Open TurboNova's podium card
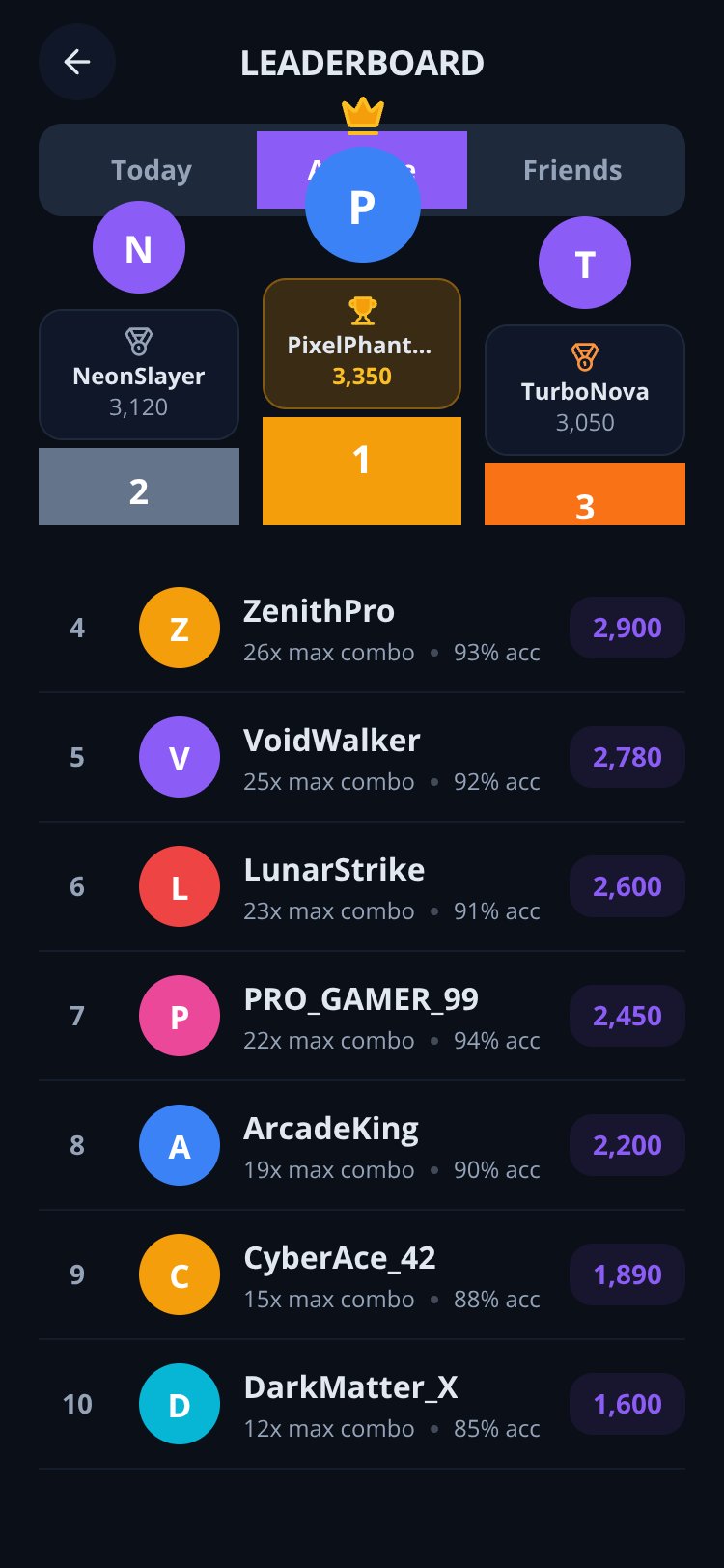 [x=585, y=390]
